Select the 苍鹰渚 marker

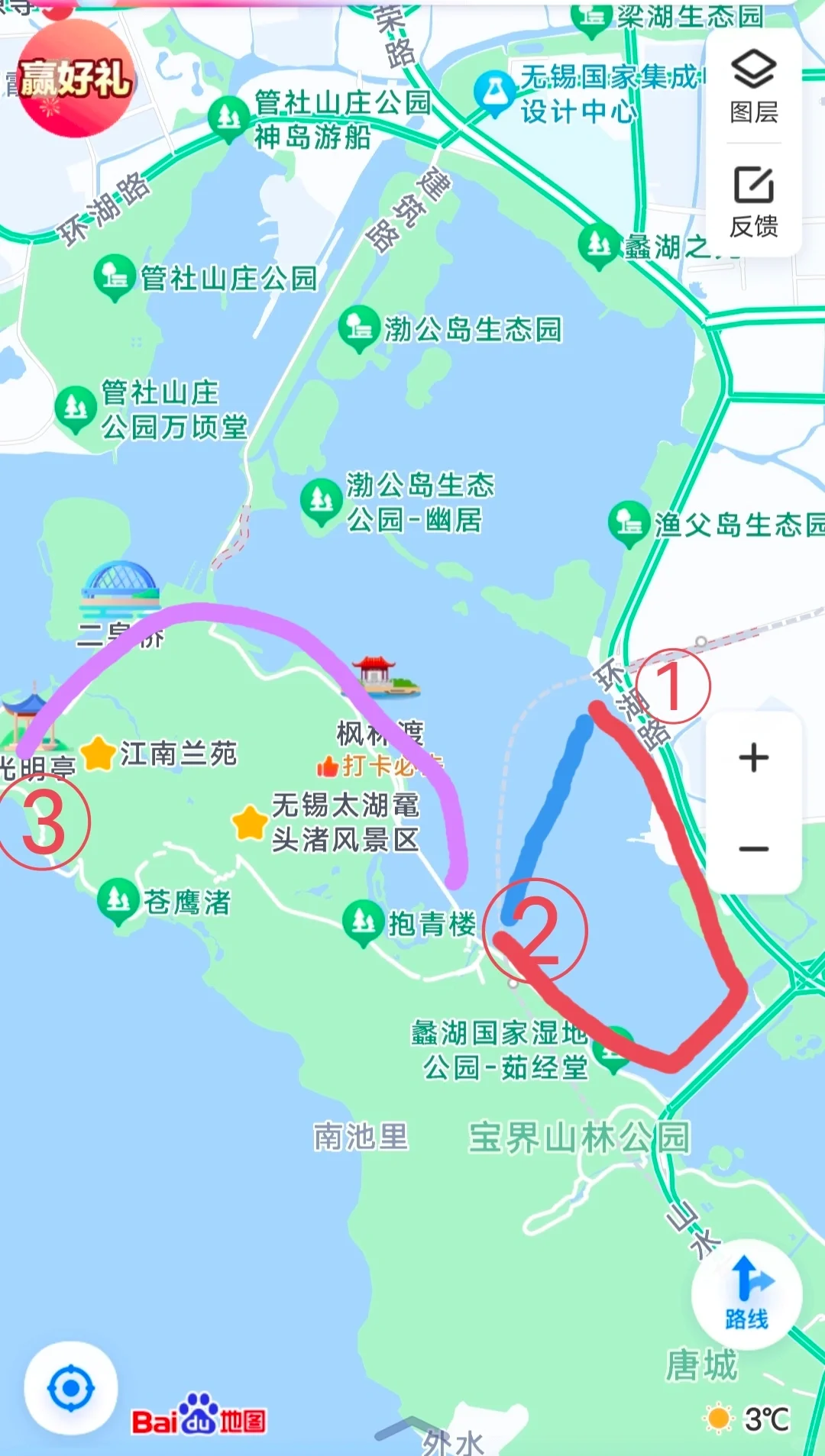(x=118, y=901)
